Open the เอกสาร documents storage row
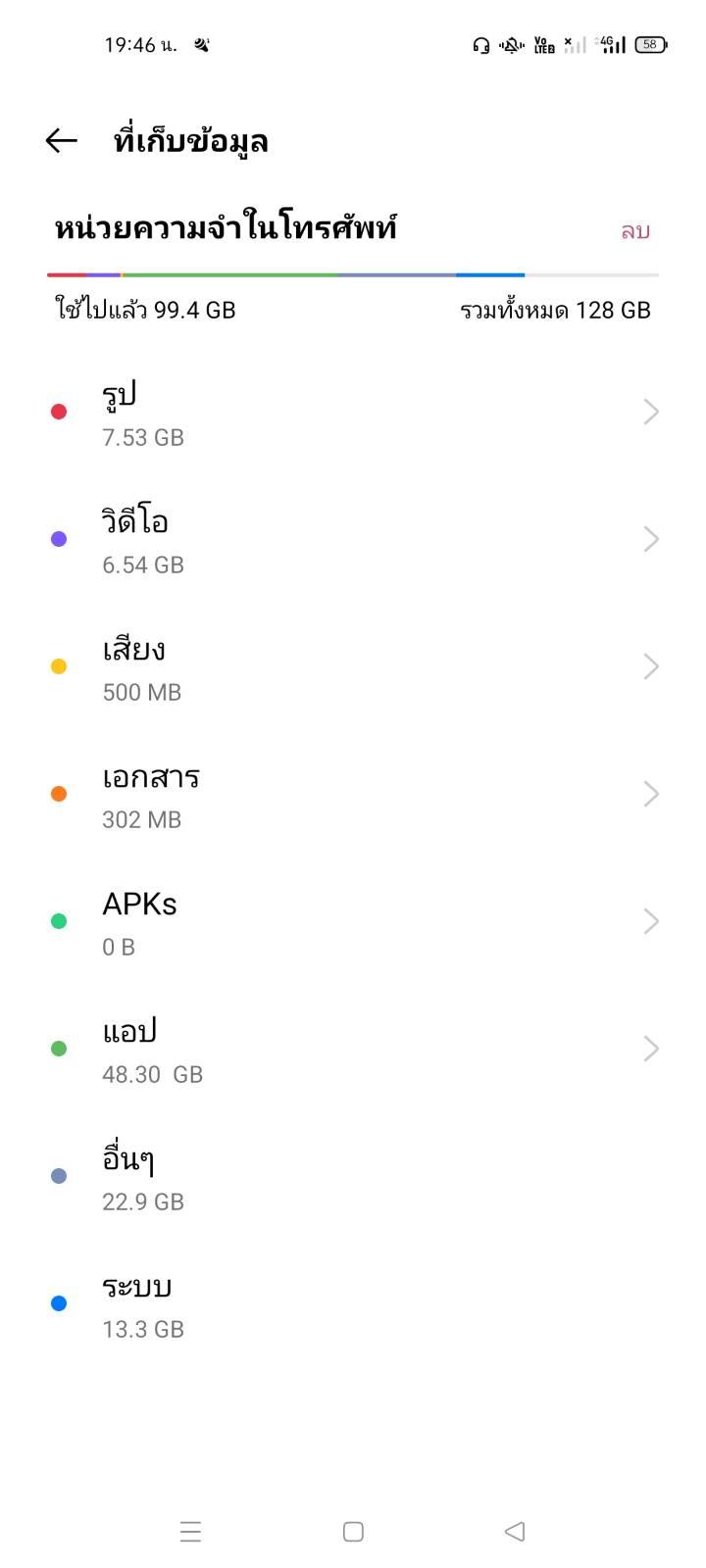Screen dimensions: 706x1568 click(353, 795)
